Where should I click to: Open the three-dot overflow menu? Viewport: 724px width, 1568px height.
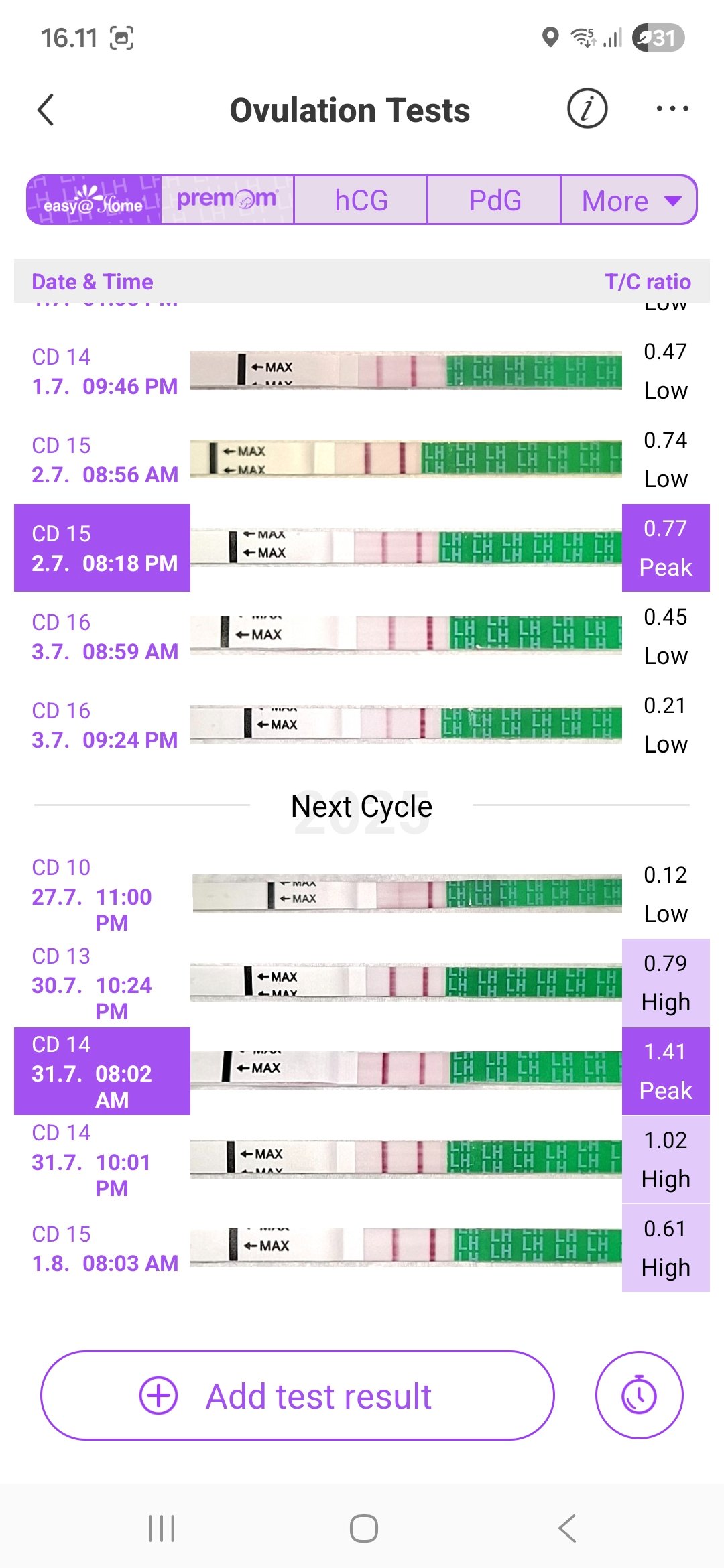tap(672, 109)
